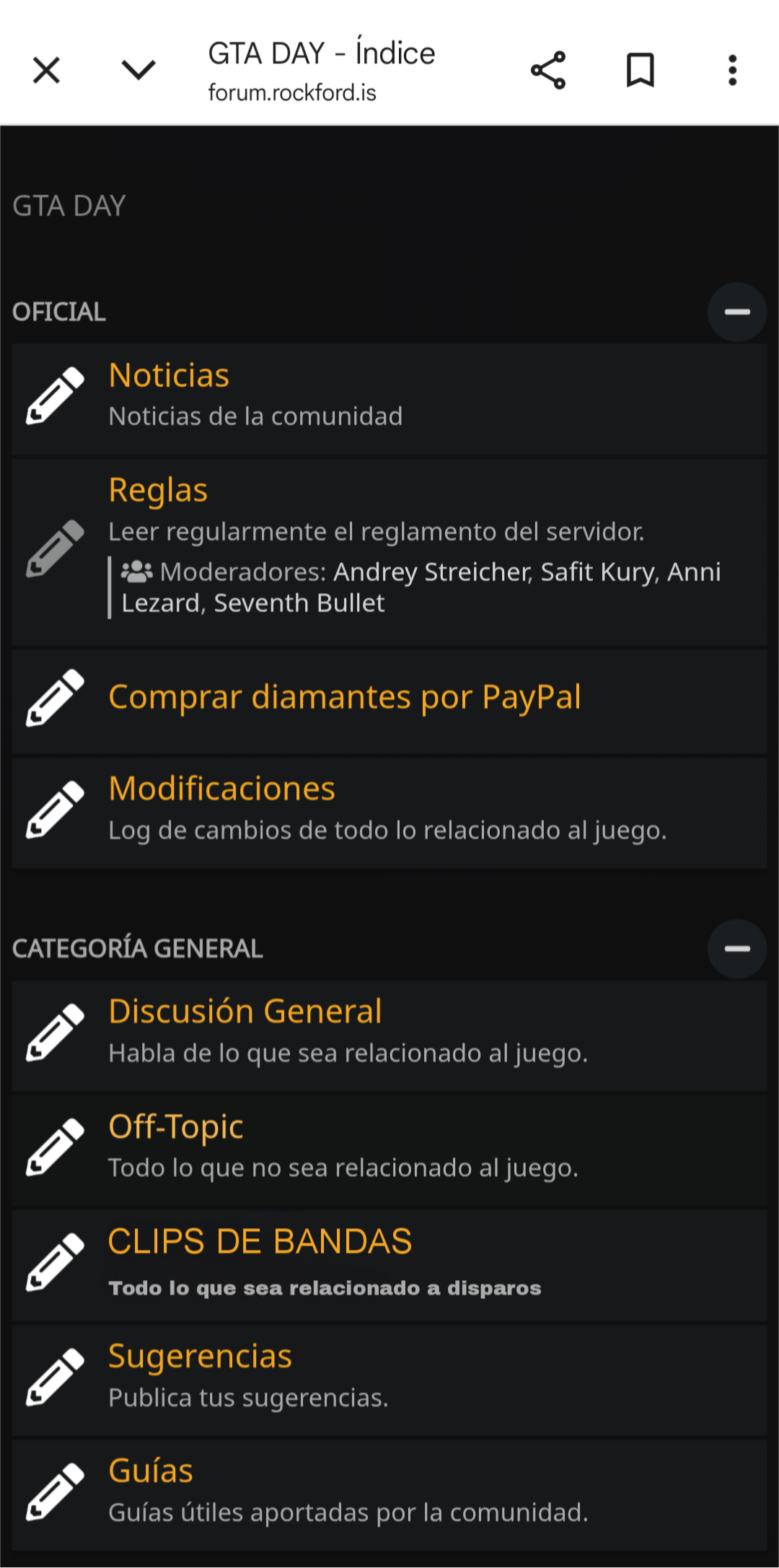Open Seventh Bullet's moderator profile

click(299, 603)
